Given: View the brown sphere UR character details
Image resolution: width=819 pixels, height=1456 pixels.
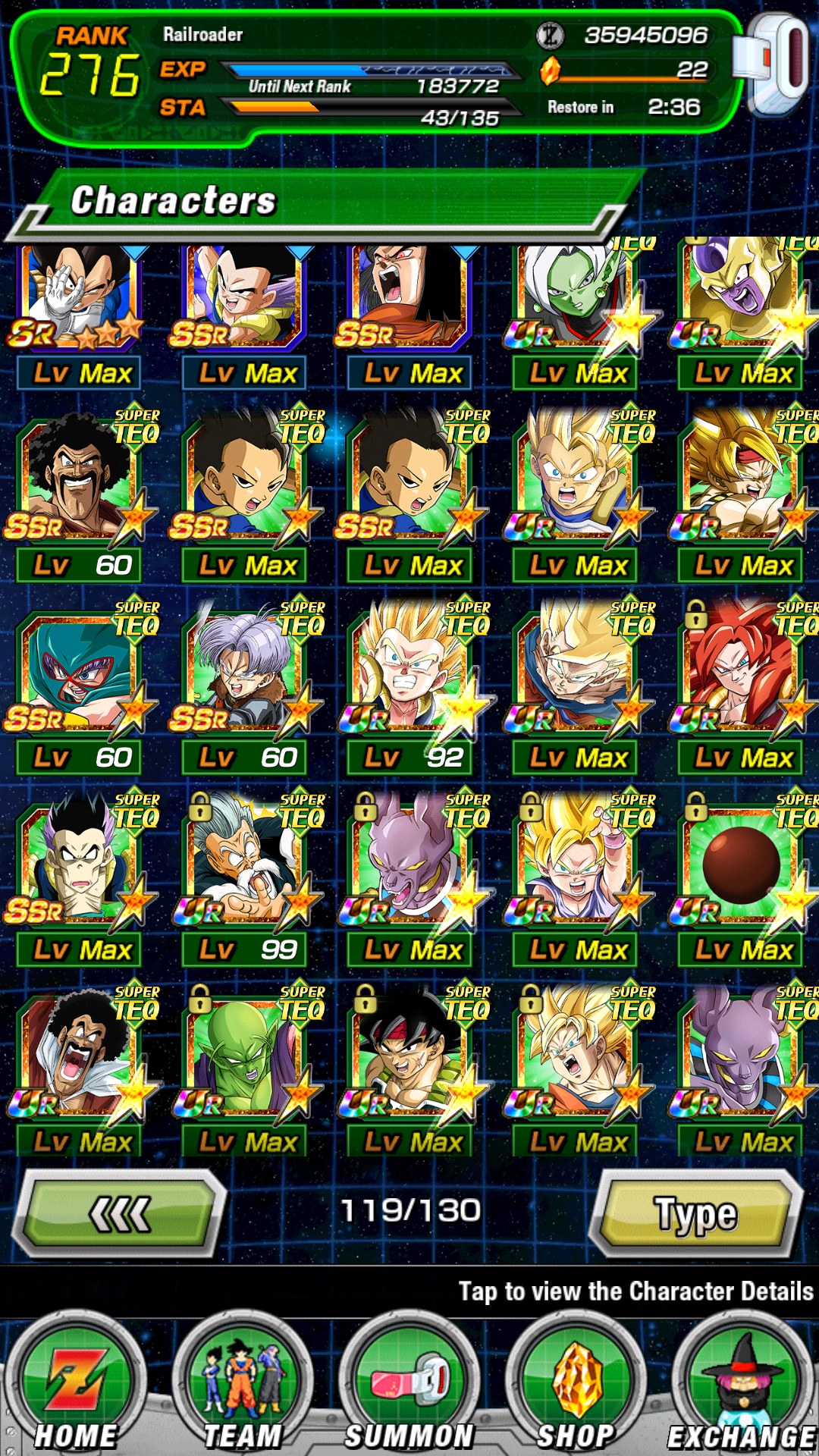Looking at the screenshot, I should [743, 878].
